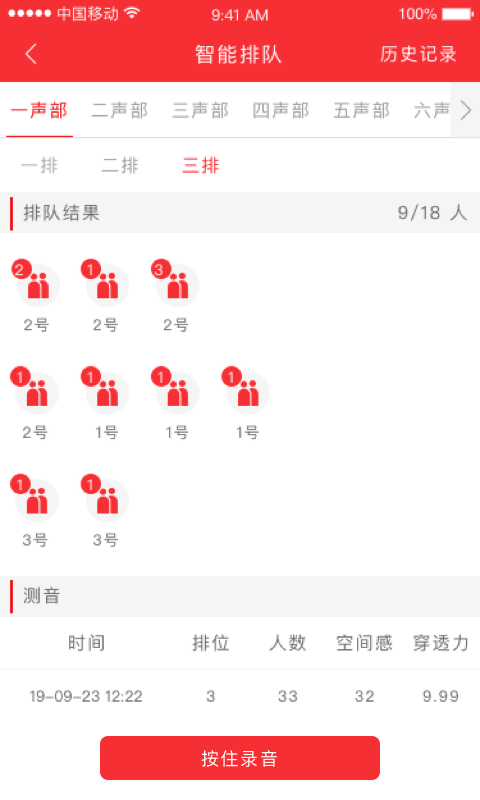Switch to the 二声部 tab
Screen dimensions: 480x800
pos(120,111)
